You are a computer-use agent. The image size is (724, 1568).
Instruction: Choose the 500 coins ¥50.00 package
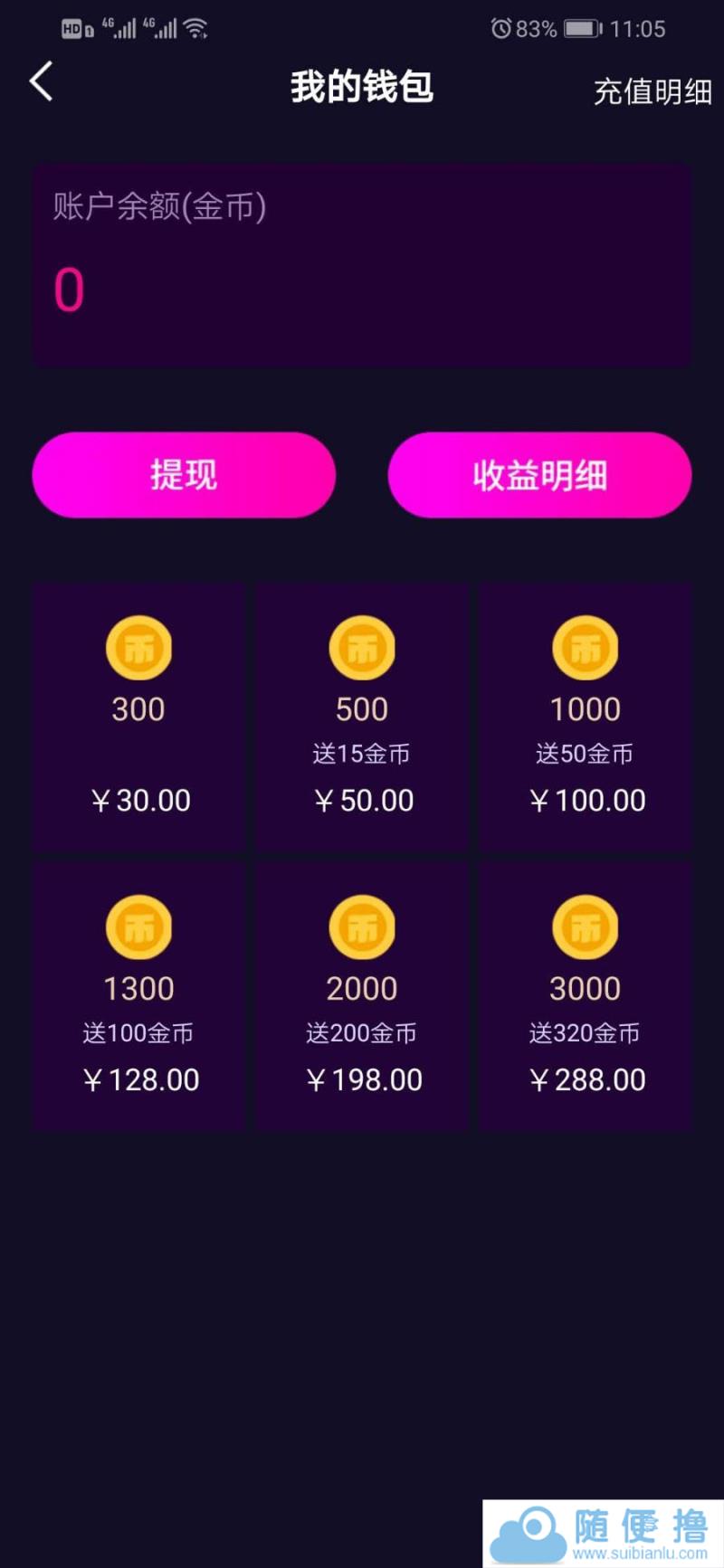[x=362, y=717]
